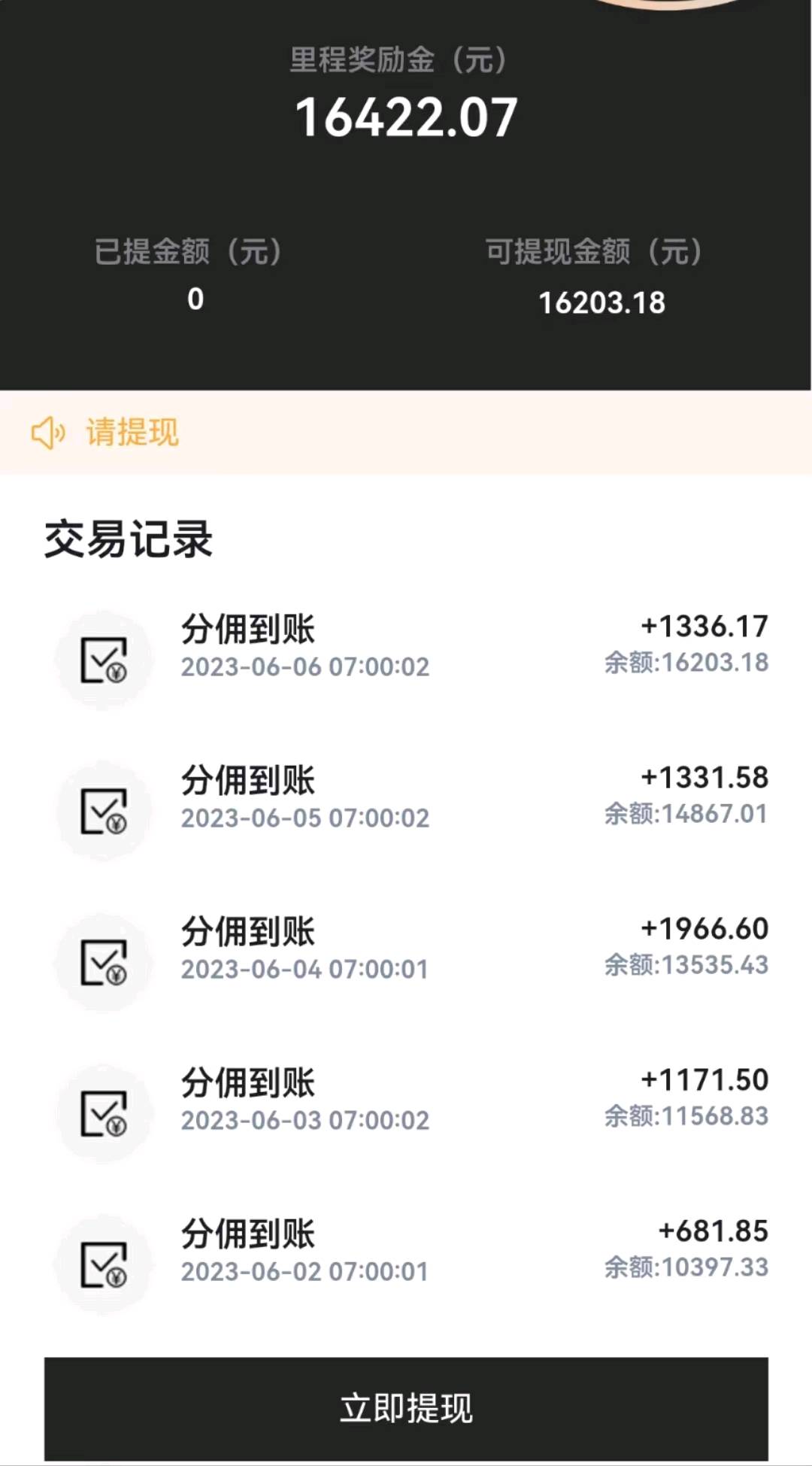View the +681.85 transaction details
812x1466 pixels.
(x=406, y=1251)
